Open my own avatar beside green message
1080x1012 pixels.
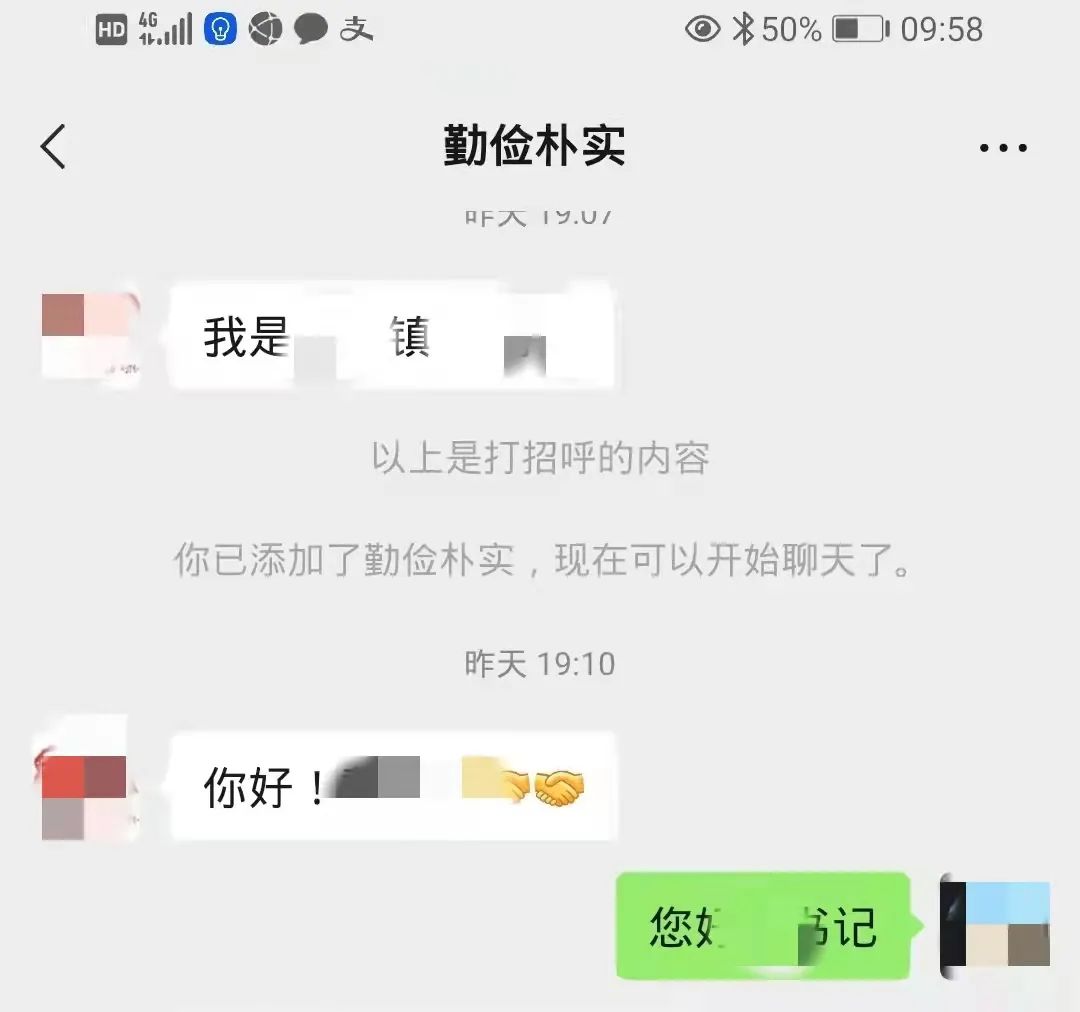tap(996, 925)
